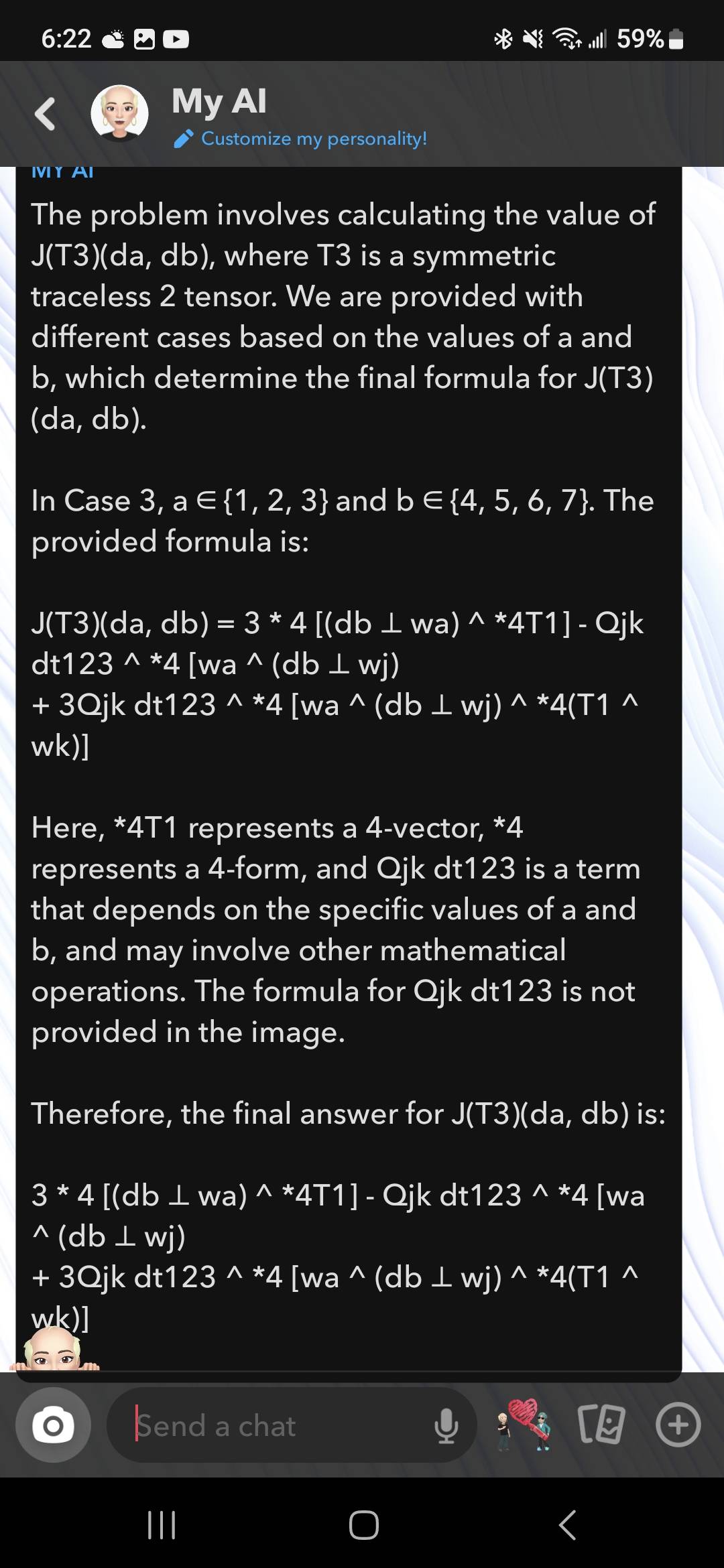This screenshot has height=1568, width=724.
Task: Open the gallery cards icon
Action: point(601,1425)
